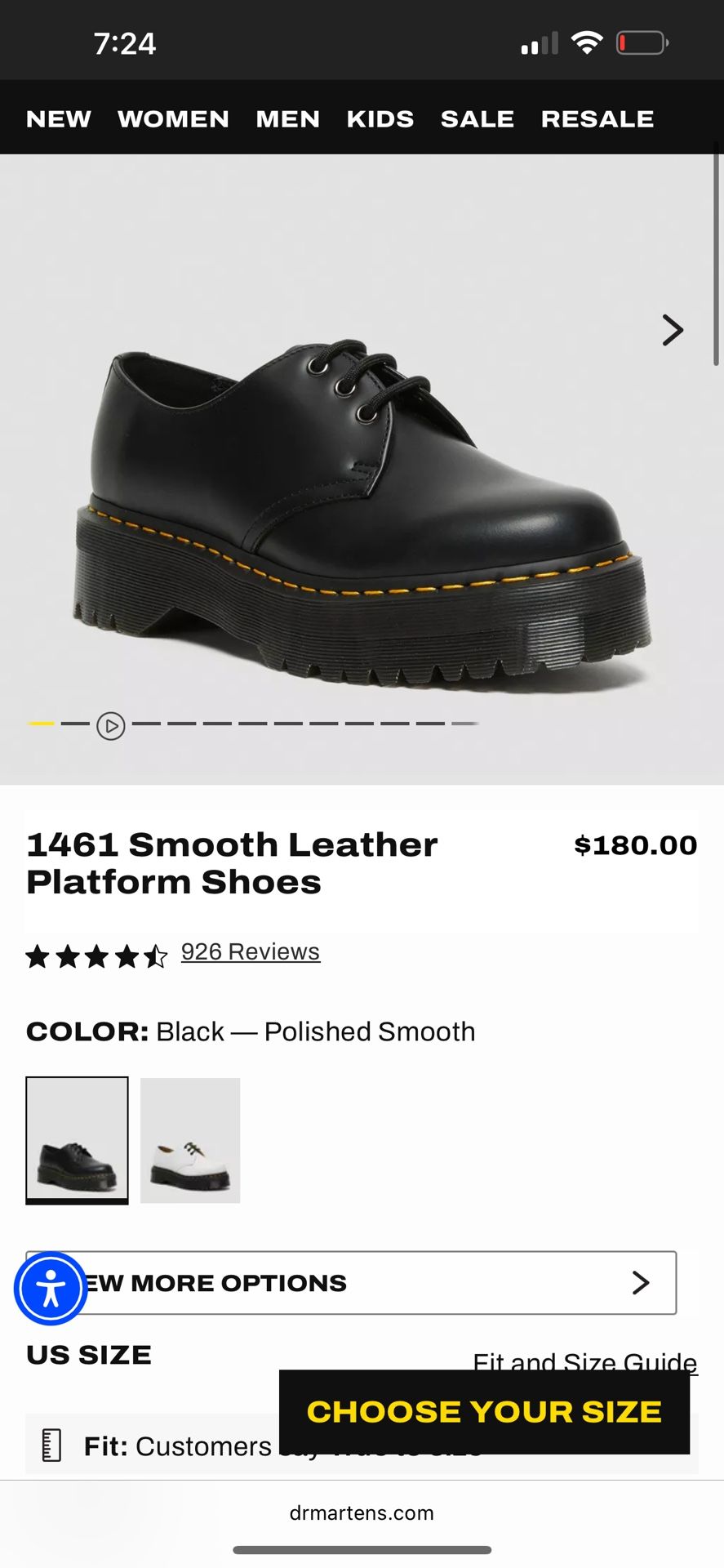Open the RESALE section
The width and height of the screenshot is (724, 1568).
[597, 119]
